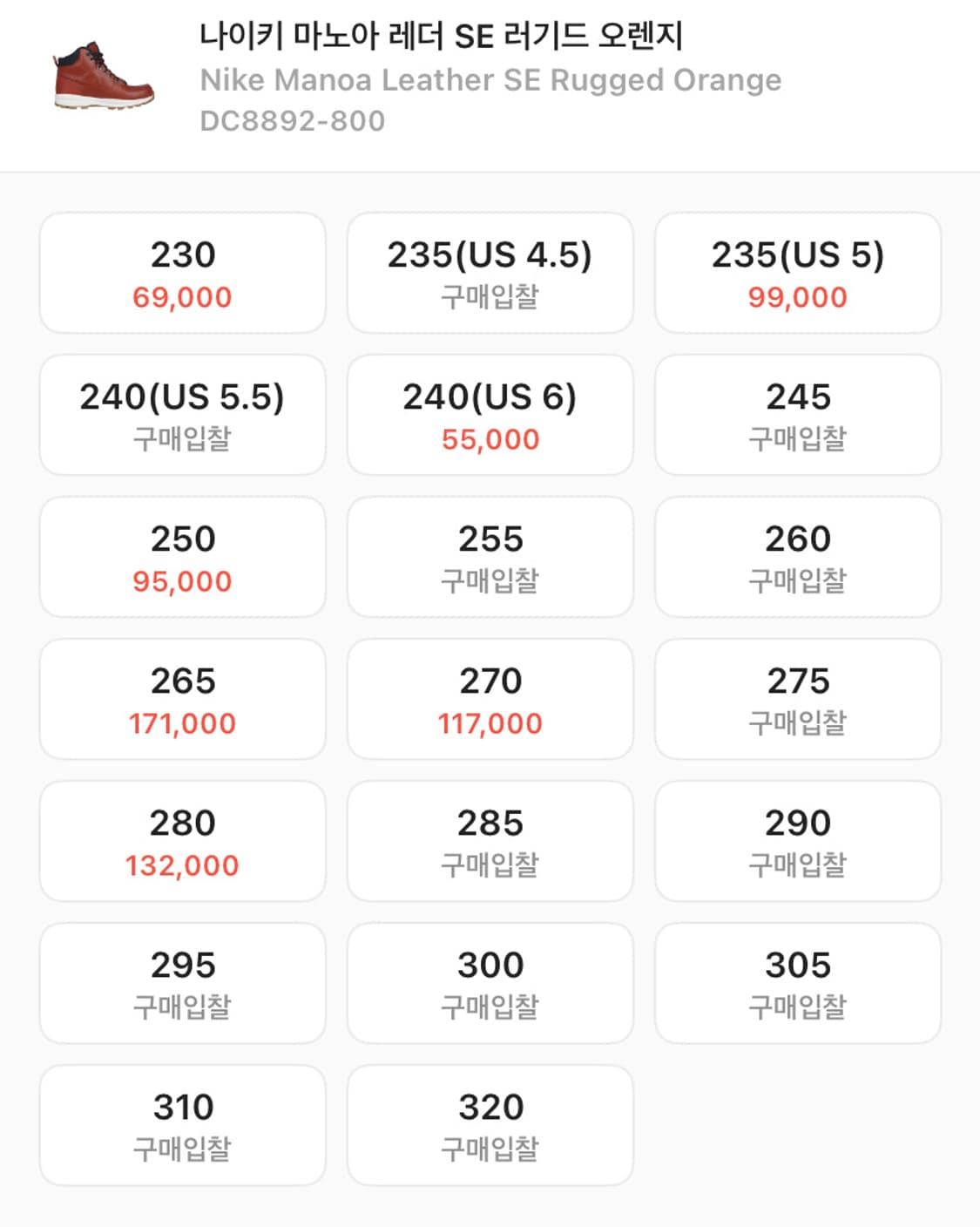
Task: Select size 295 option
Action: pos(180,982)
